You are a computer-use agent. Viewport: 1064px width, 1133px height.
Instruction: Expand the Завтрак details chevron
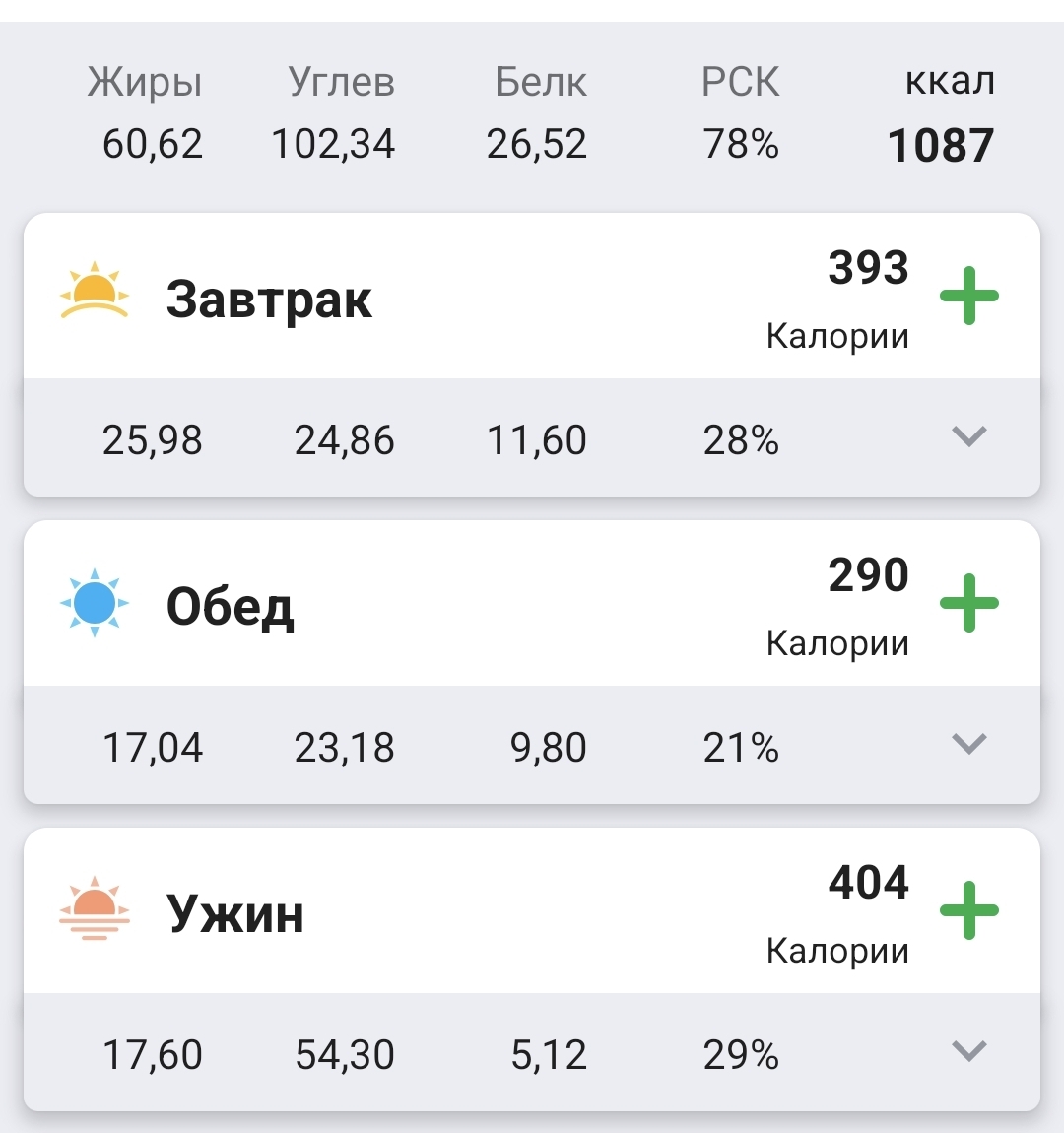969,435
